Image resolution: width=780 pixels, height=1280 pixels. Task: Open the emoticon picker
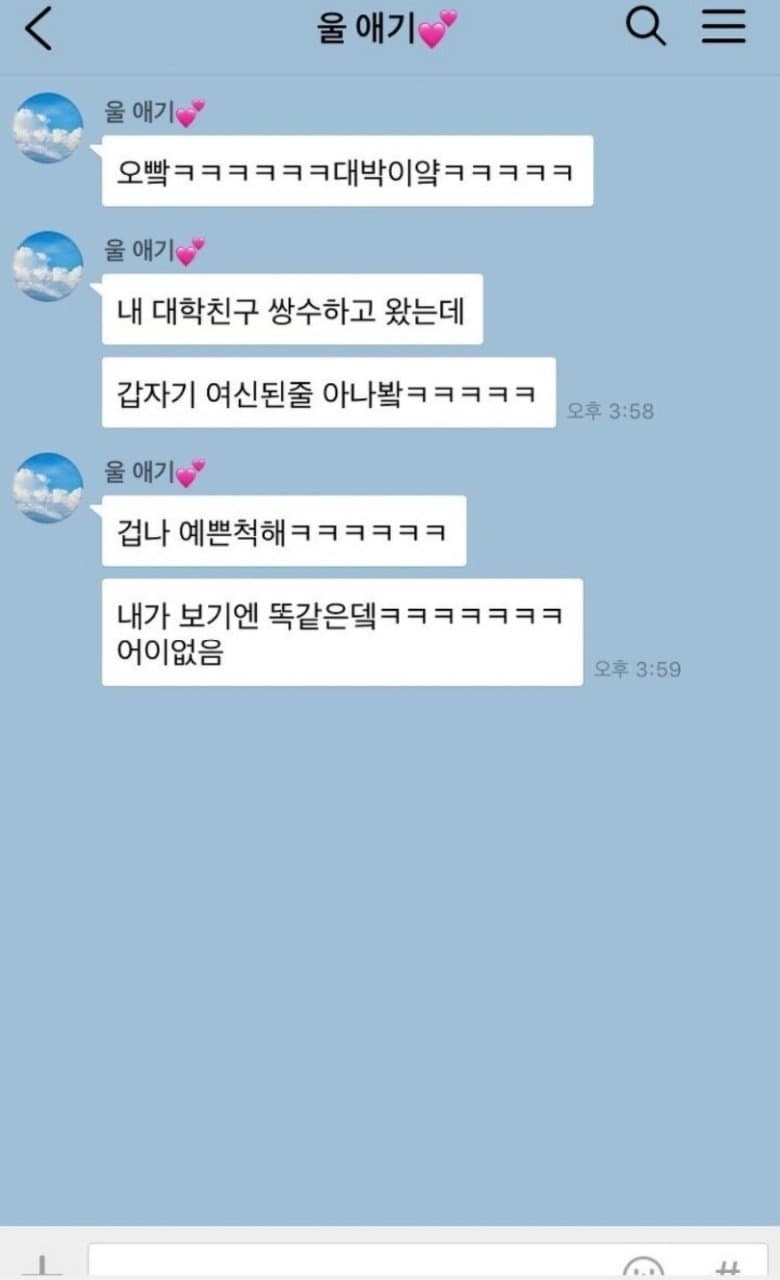click(643, 1268)
